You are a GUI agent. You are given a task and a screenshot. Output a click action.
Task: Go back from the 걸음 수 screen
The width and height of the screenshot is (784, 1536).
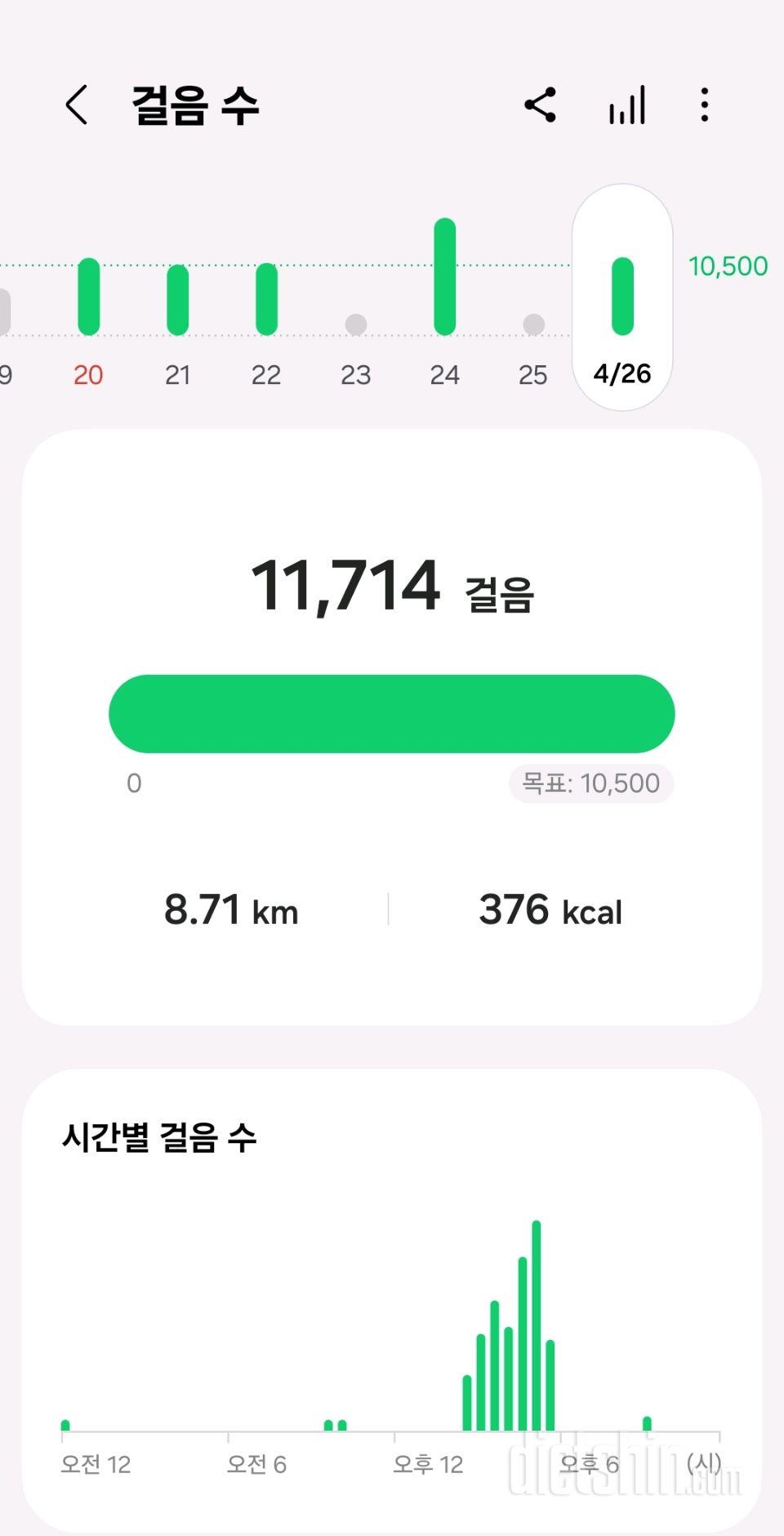pos(77,105)
